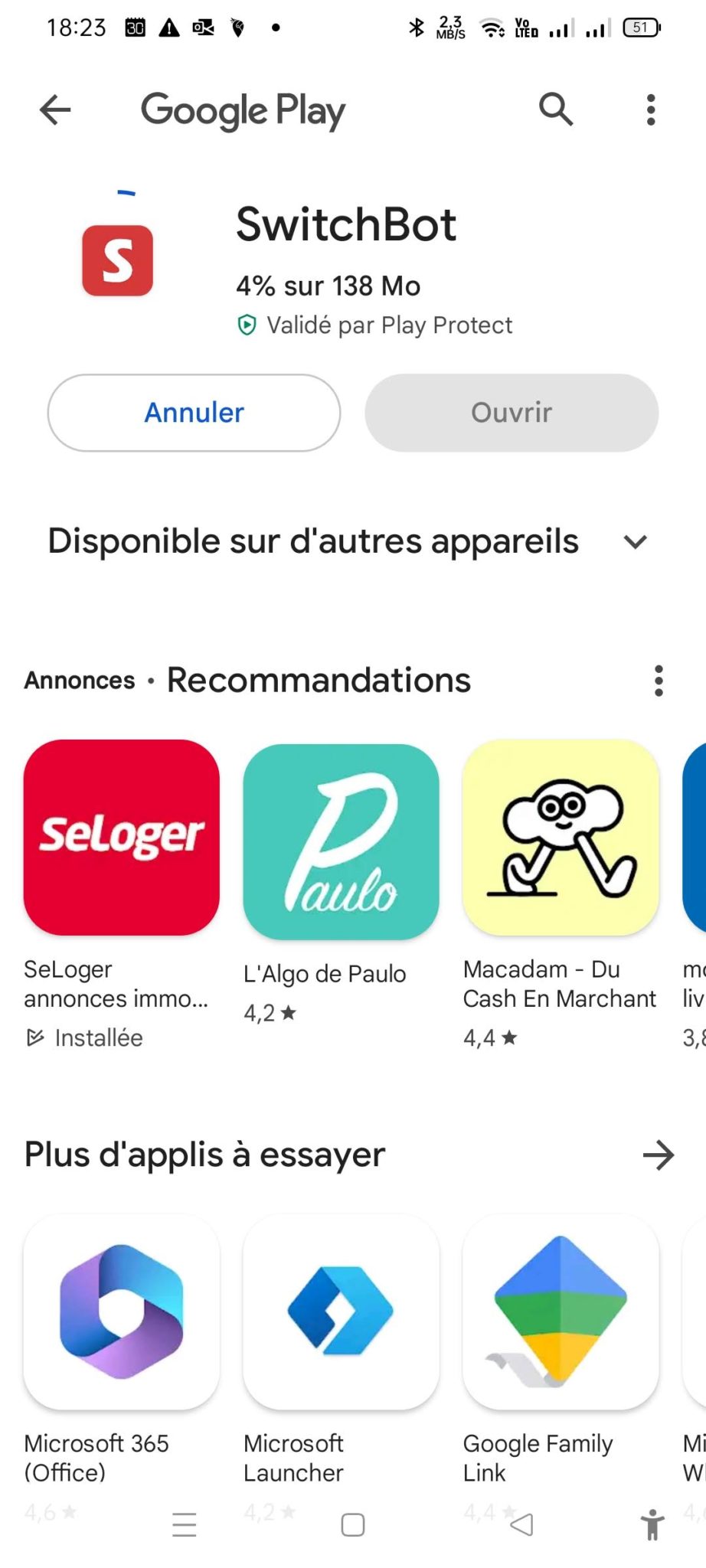Cancel the SwitchBot download with Annuler

(x=194, y=413)
